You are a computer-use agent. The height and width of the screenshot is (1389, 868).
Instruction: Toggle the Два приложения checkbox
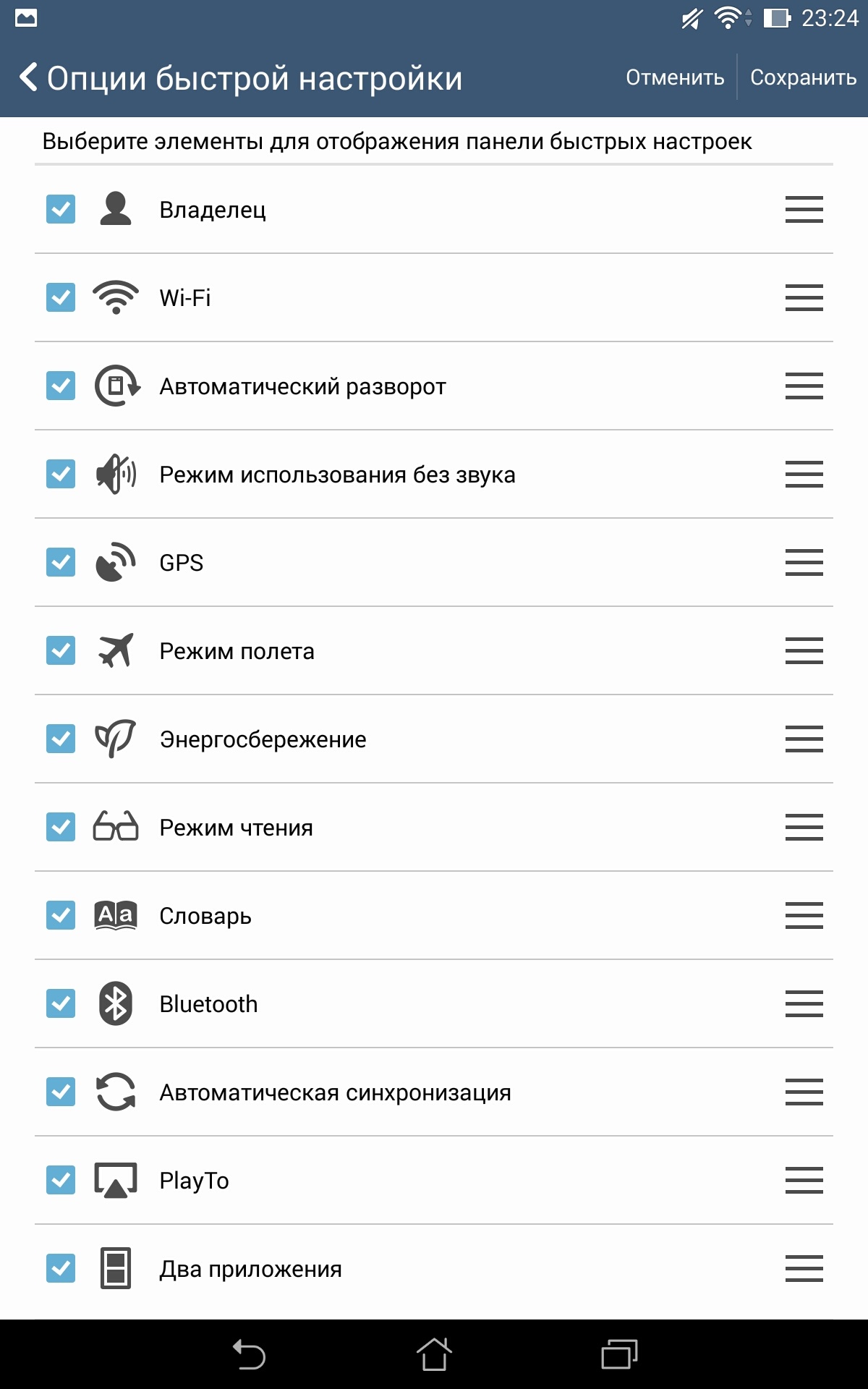(61, 1268)
